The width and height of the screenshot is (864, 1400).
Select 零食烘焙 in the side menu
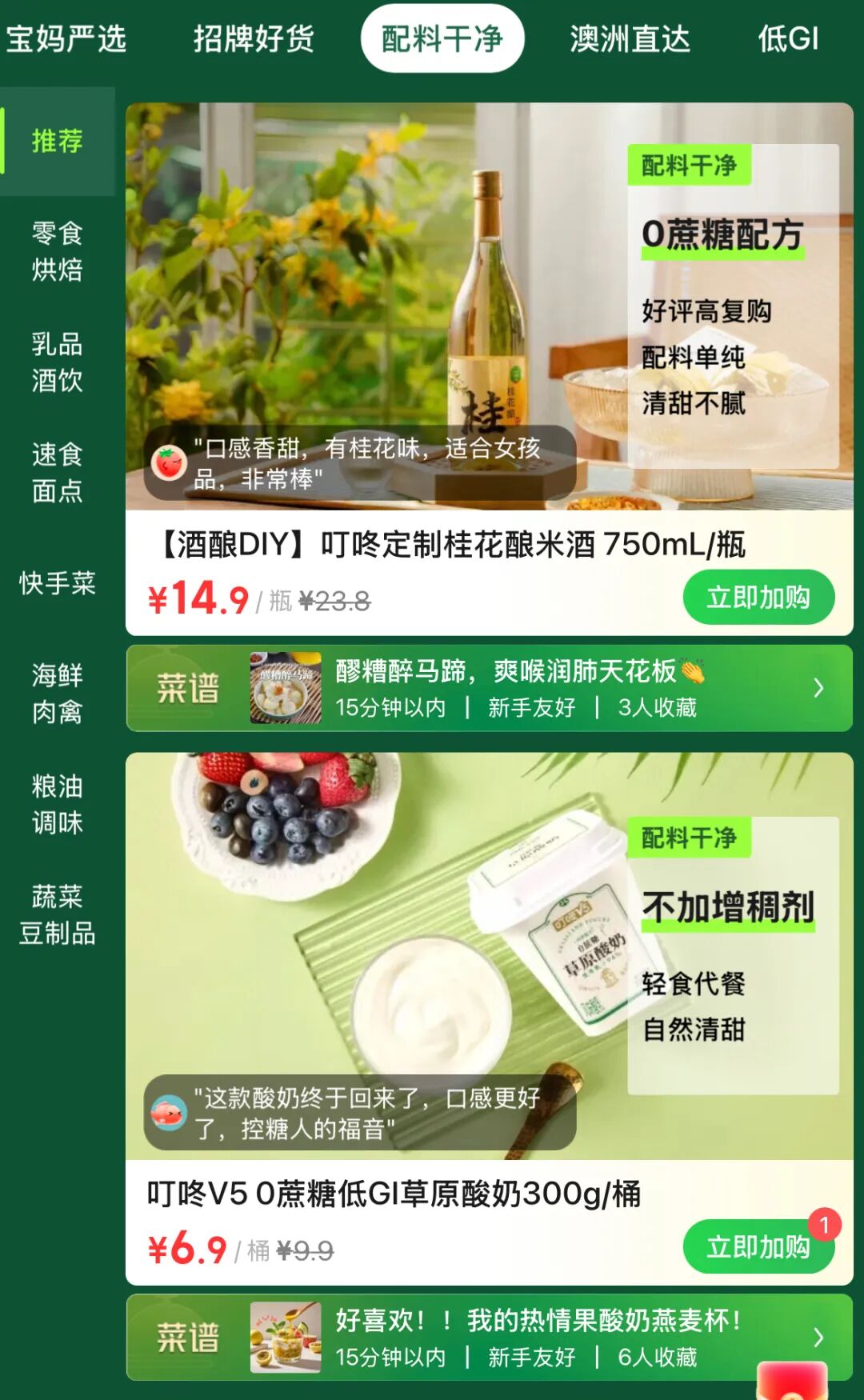coord(57,251)
